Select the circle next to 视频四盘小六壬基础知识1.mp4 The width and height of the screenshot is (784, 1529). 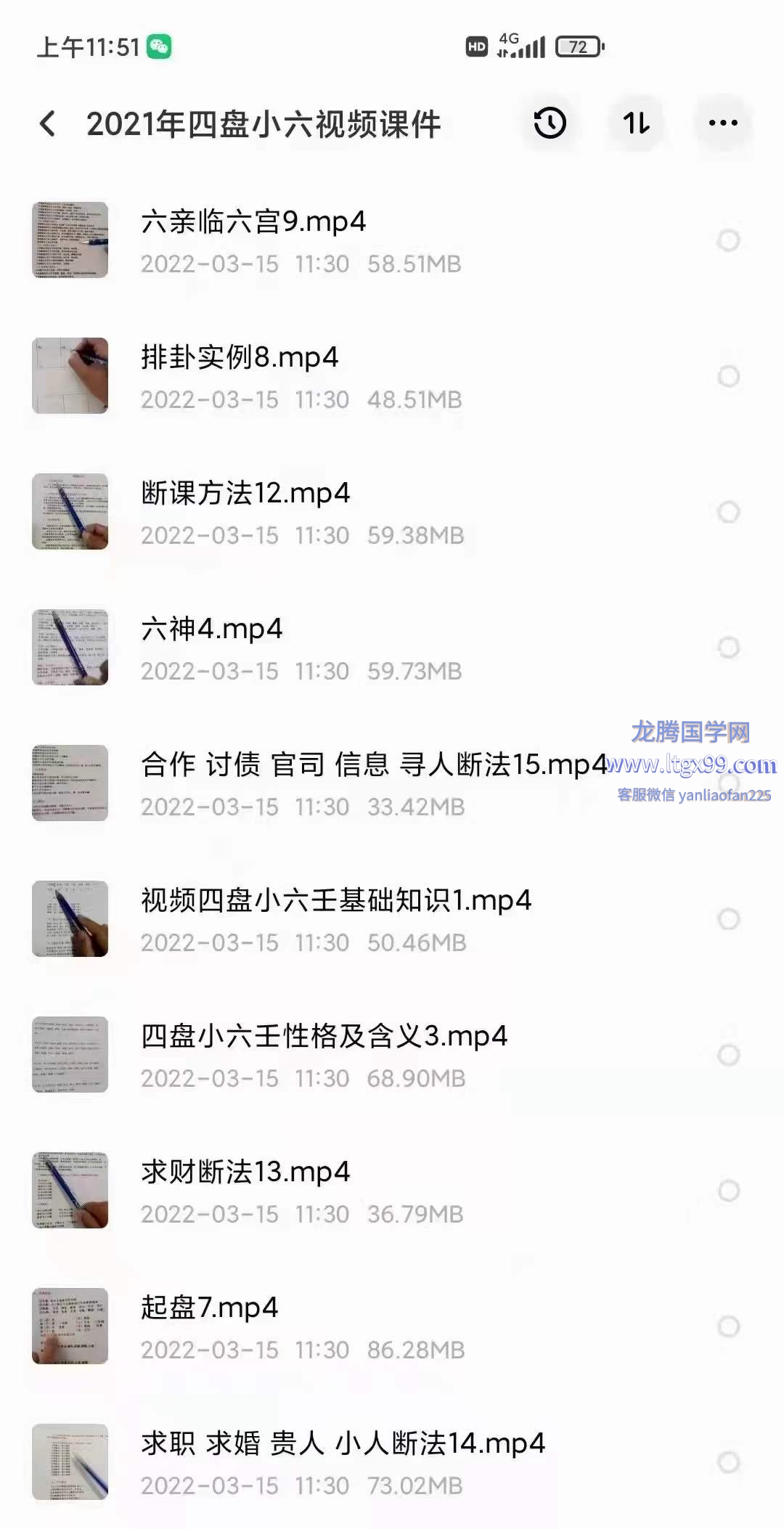tap(728, 919)
